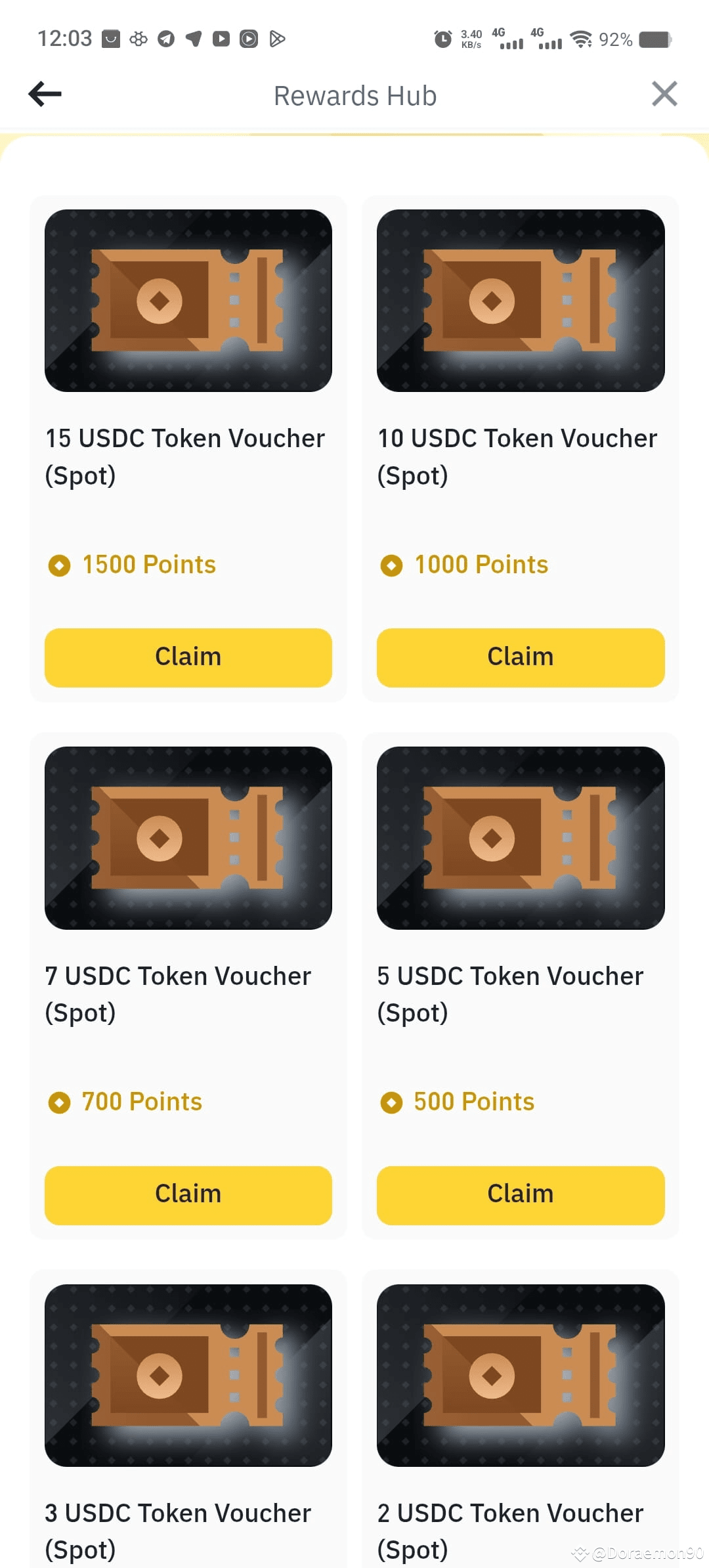Claim the 10 USDC Token Voucher
The image size is (709, 1568).
(520, 657)
